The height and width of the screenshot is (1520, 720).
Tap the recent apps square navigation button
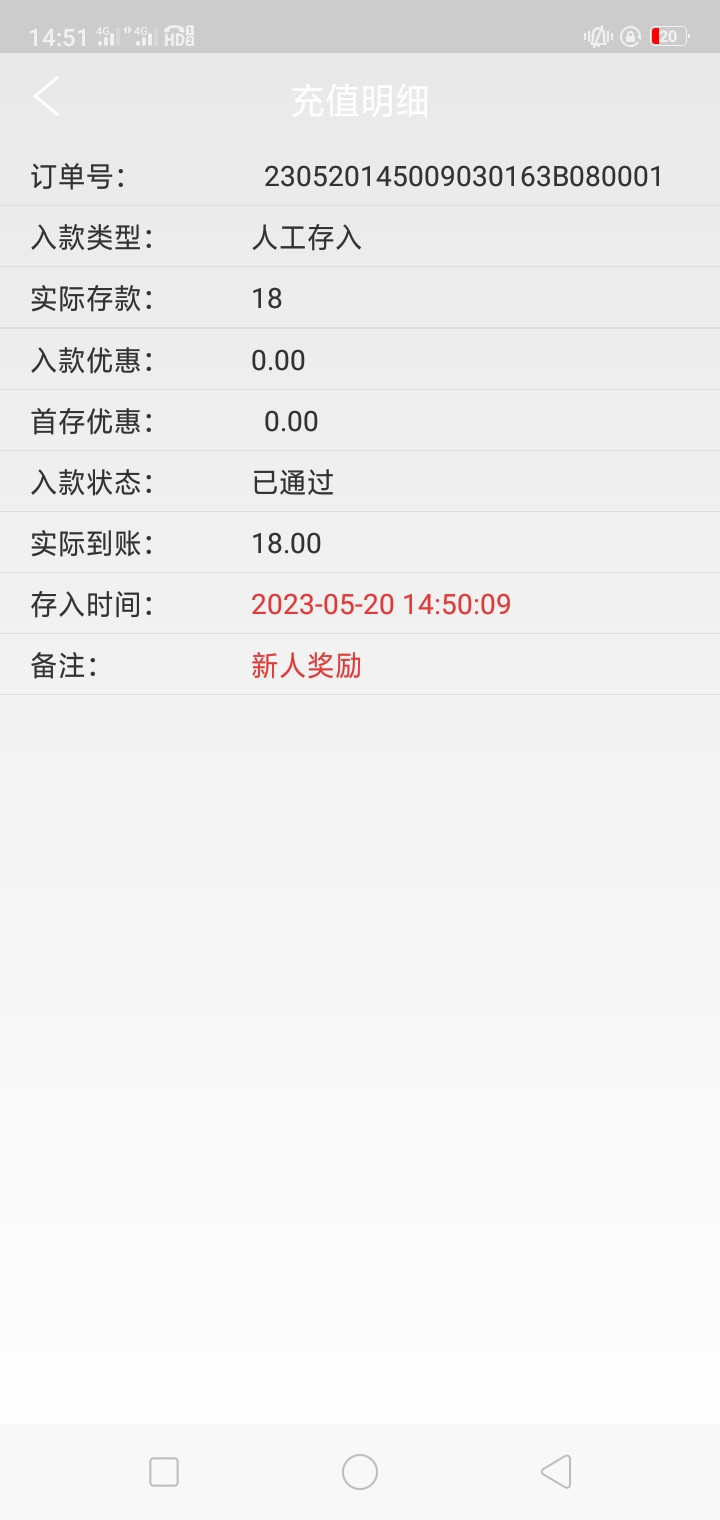[163, 1471]
